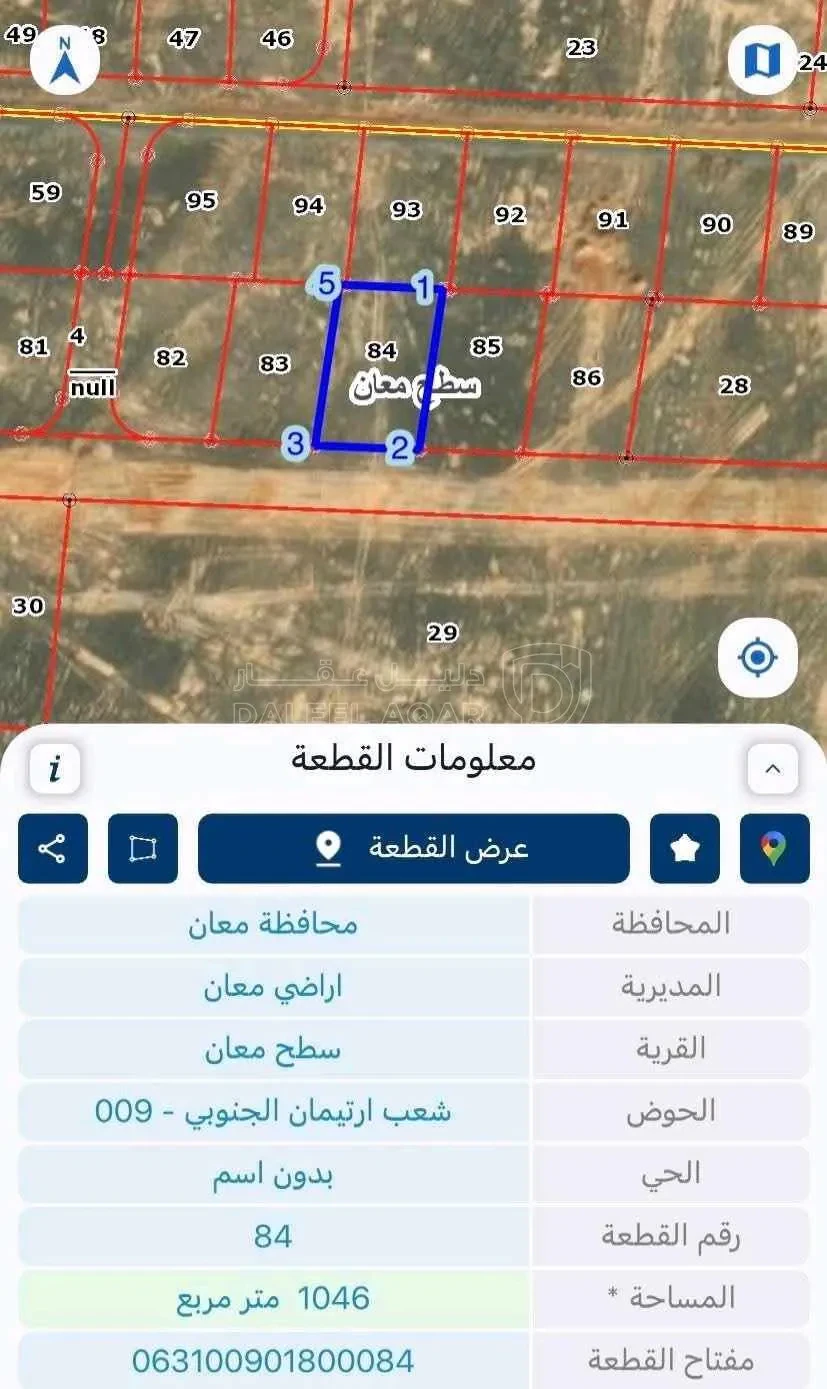Add this parcel to favorites
The width and height of the screenshot is (827, 1389).
tap(685, 849)
